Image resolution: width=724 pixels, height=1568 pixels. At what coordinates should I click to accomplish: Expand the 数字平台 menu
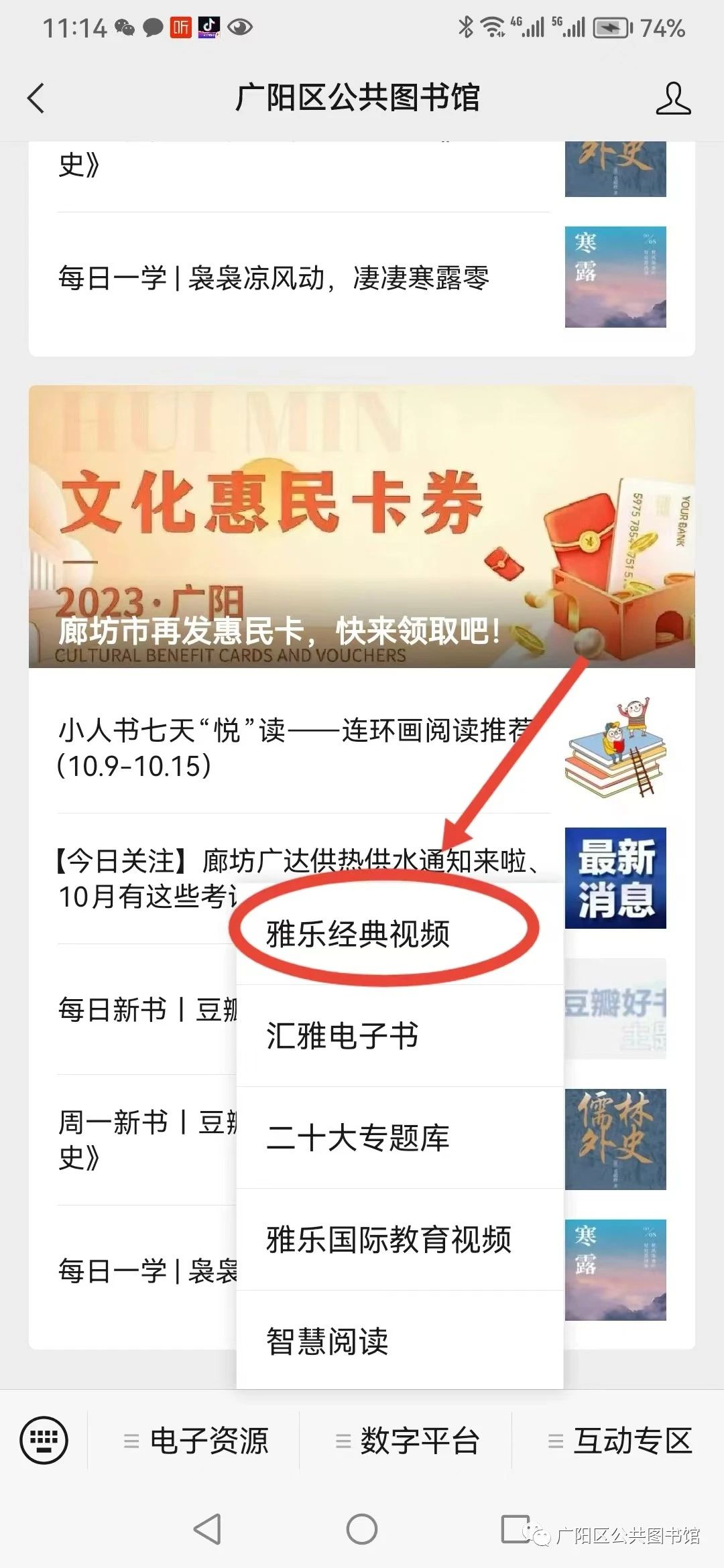click(x=408, y=1441)
